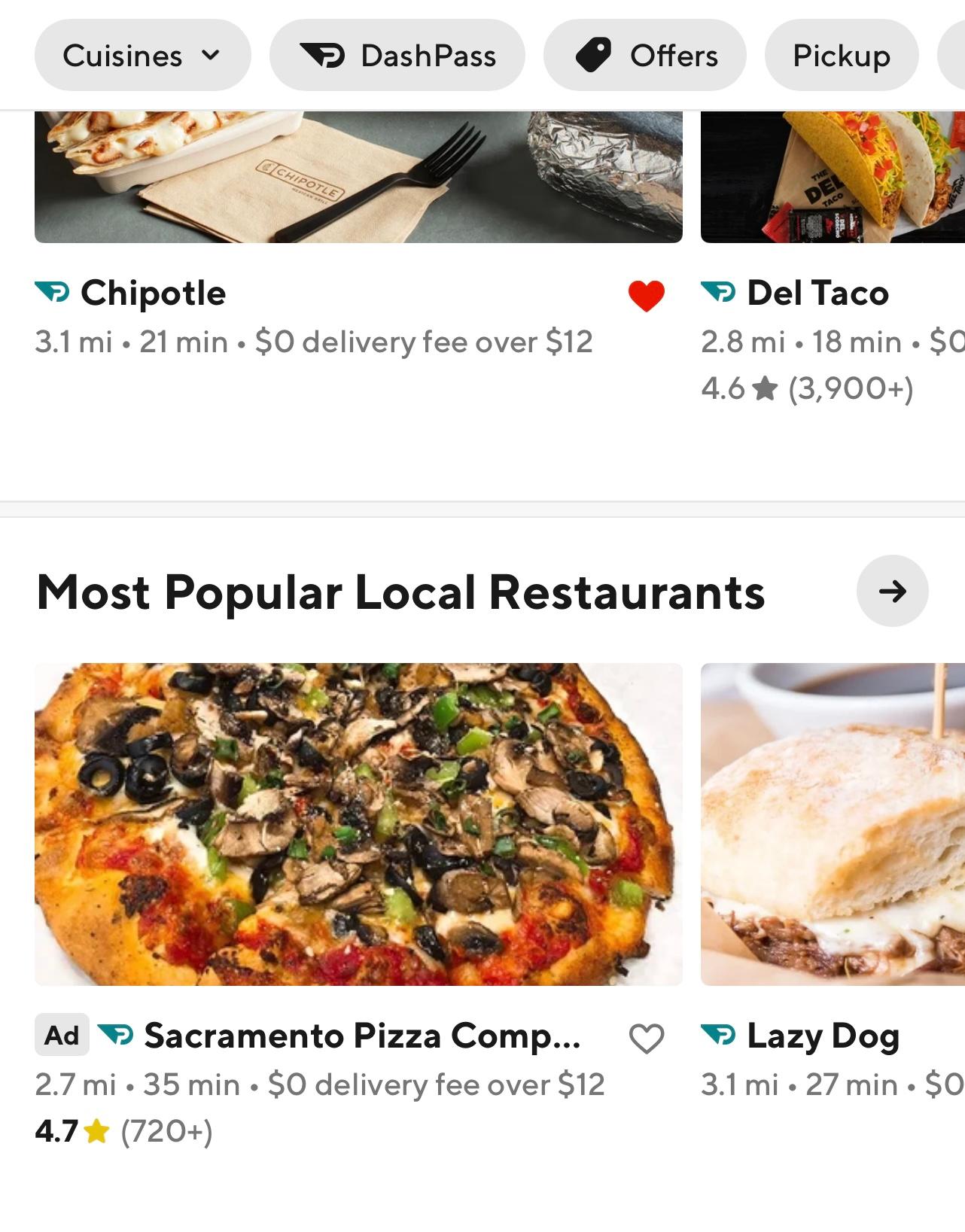Switch to Pickup filter
This screenshot has height=1232, width=965.
841,56
